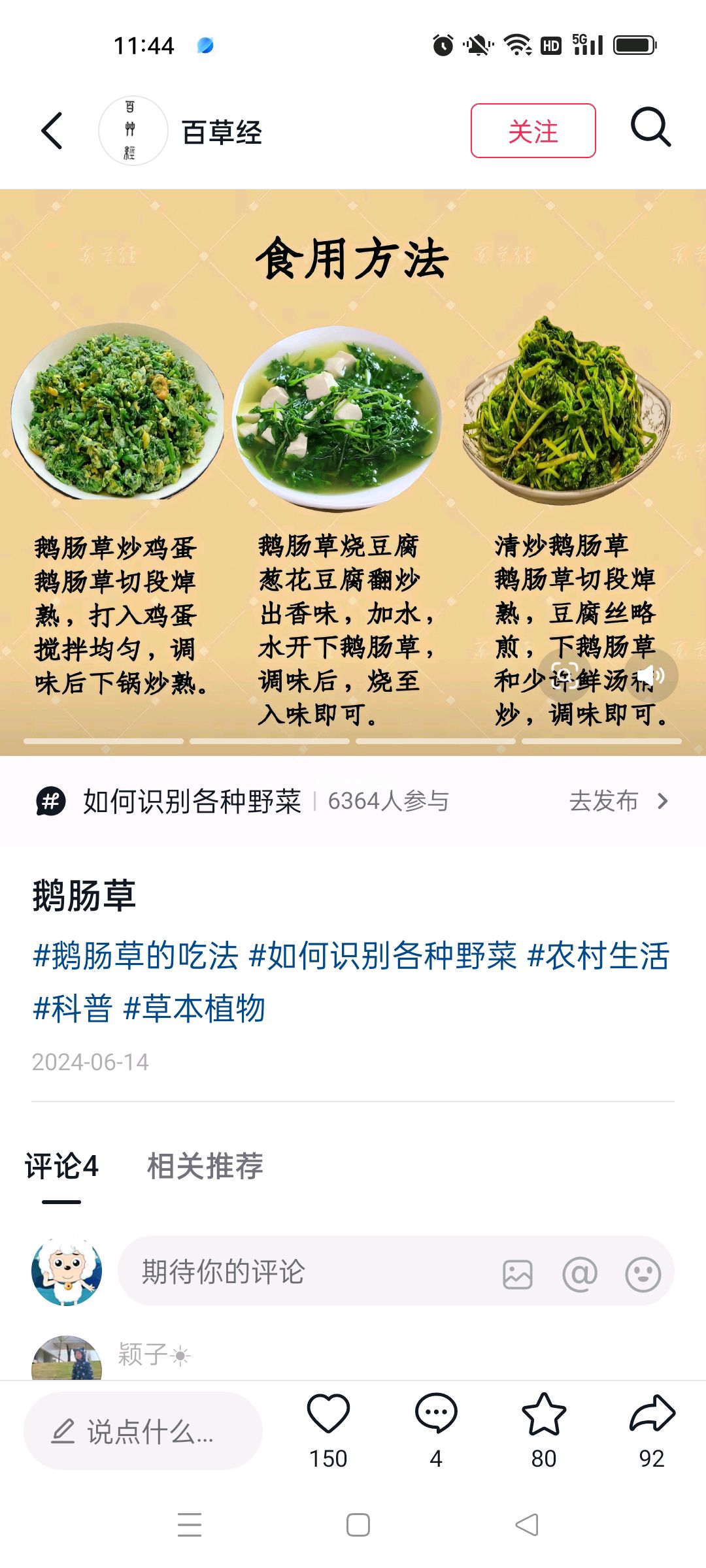Open search with the magnifier icon
The width and height of the screenshot is (706, 1568).
[x=650, y=127]
